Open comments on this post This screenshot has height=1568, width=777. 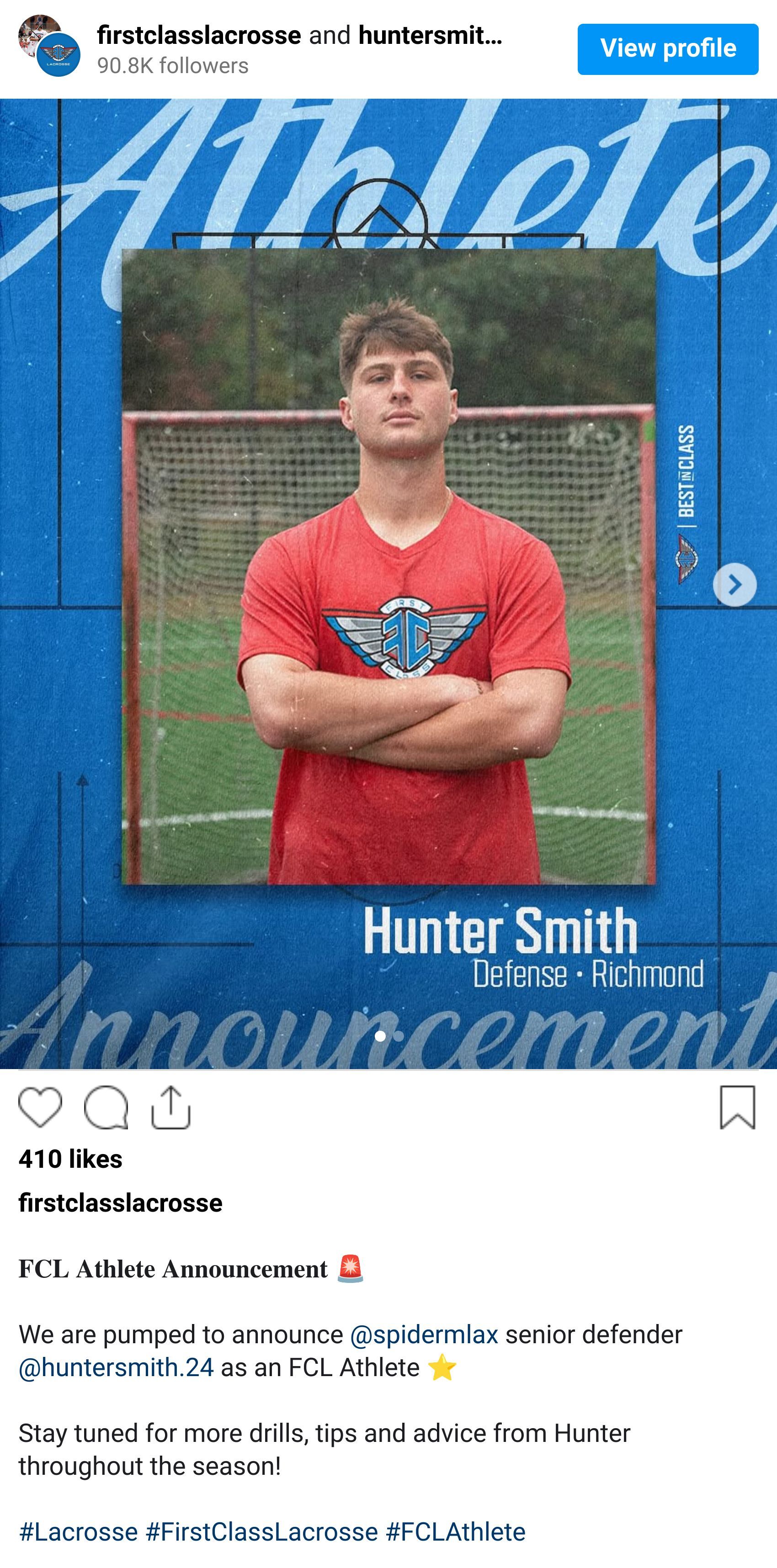coord(106,1107)
